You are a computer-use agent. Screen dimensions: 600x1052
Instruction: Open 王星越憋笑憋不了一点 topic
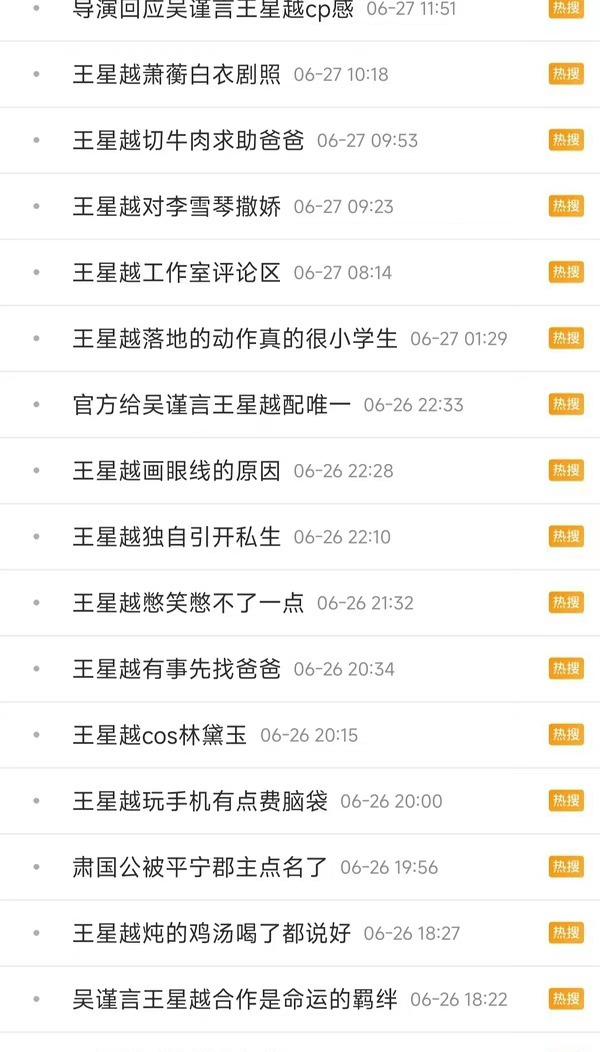click(x=188, y=602)
